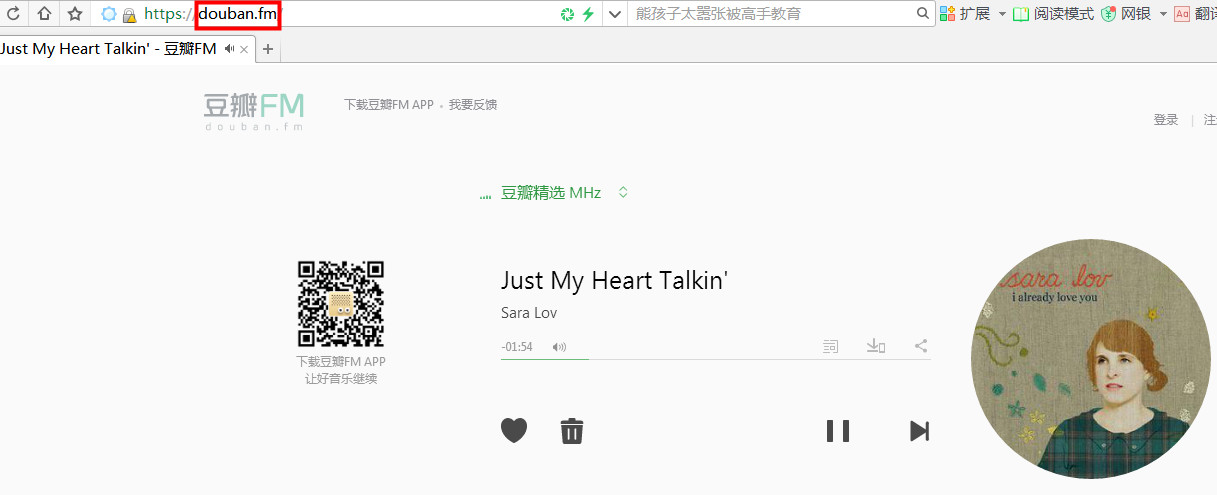The height and width of the screenshot is (495, 1217).
Task: Open the 我要反馈 feedback link
Action: point(472,104)
